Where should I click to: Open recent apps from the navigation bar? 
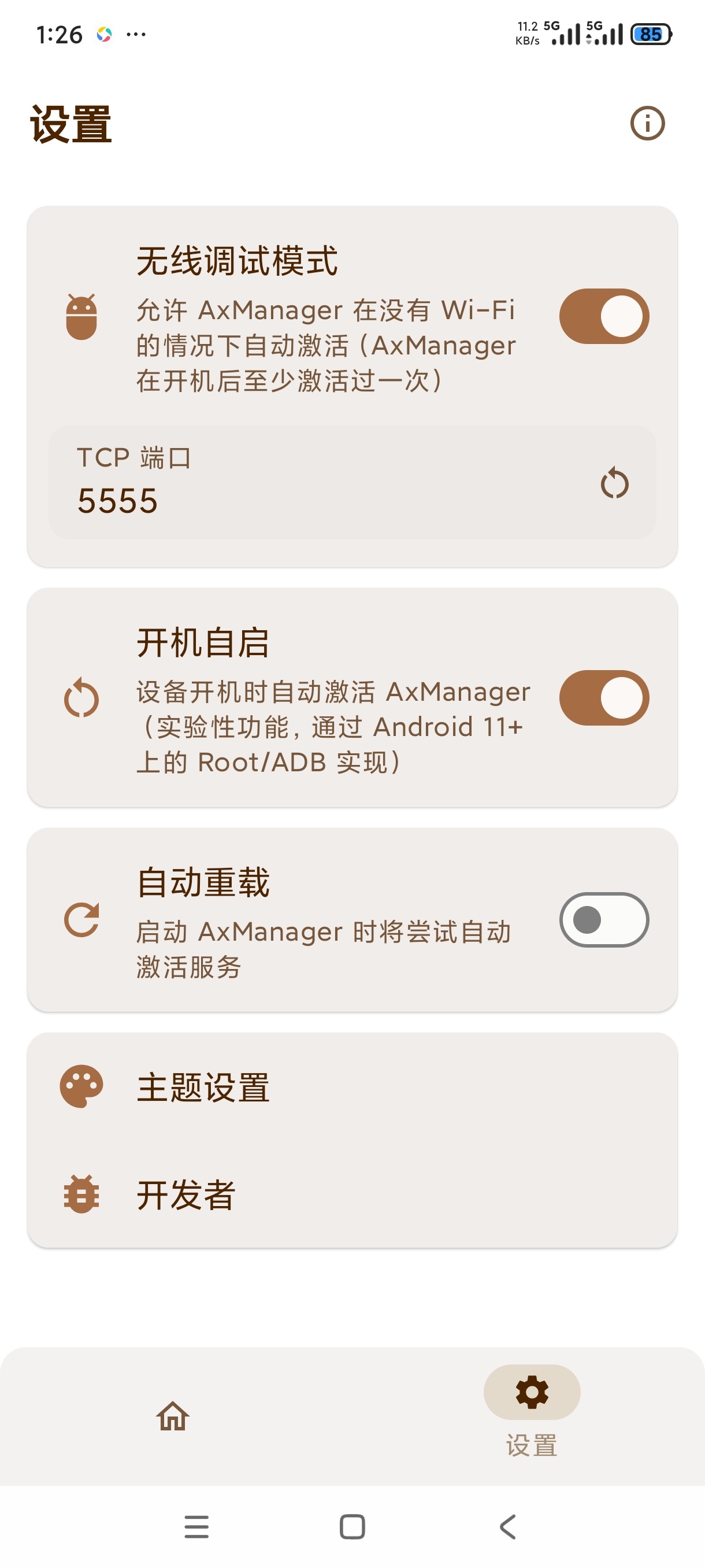(x=196, y=1526)
